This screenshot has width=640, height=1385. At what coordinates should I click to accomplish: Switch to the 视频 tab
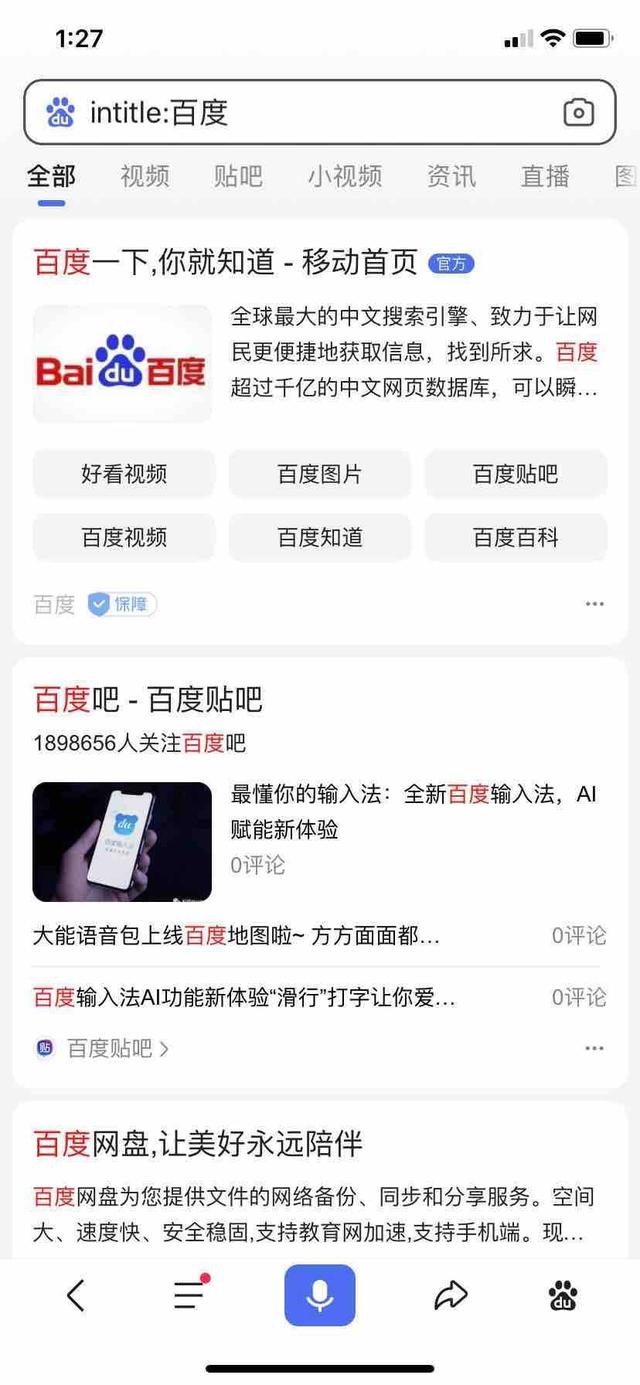coord(145,177)
